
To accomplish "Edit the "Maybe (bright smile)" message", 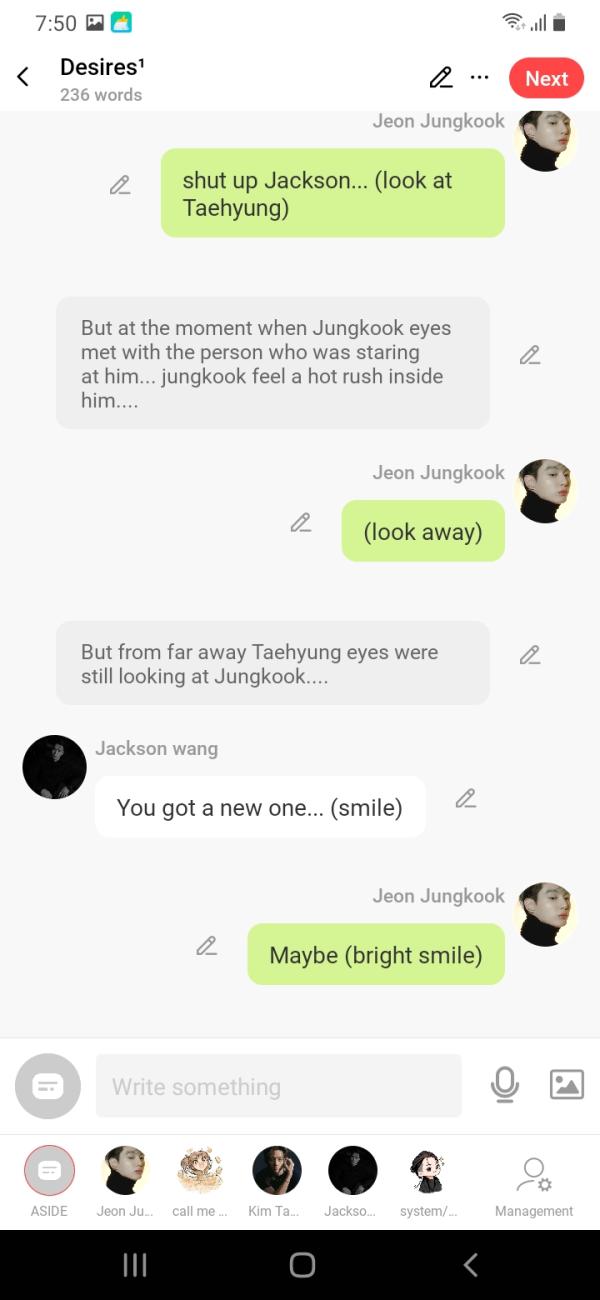I will tap(207, 946).
